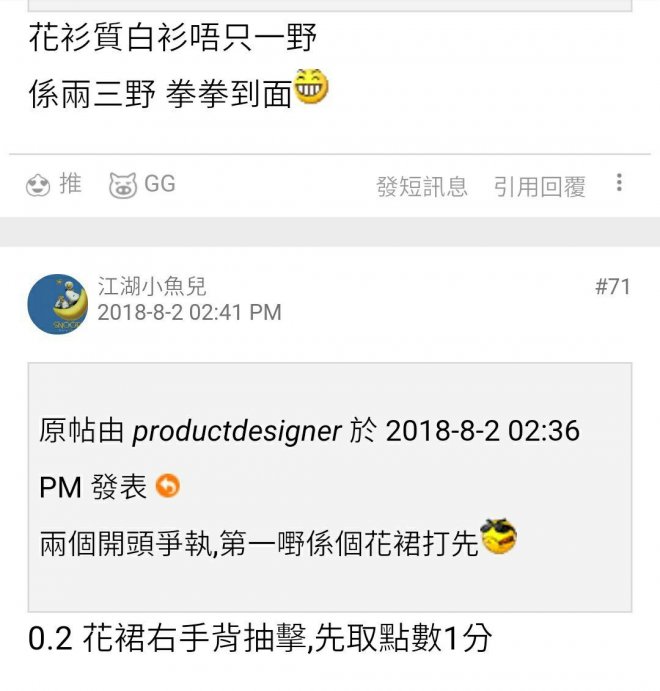The image size is (660, 691).
Task: Send a private message via 發短訊息
Action: coord(421,186)
